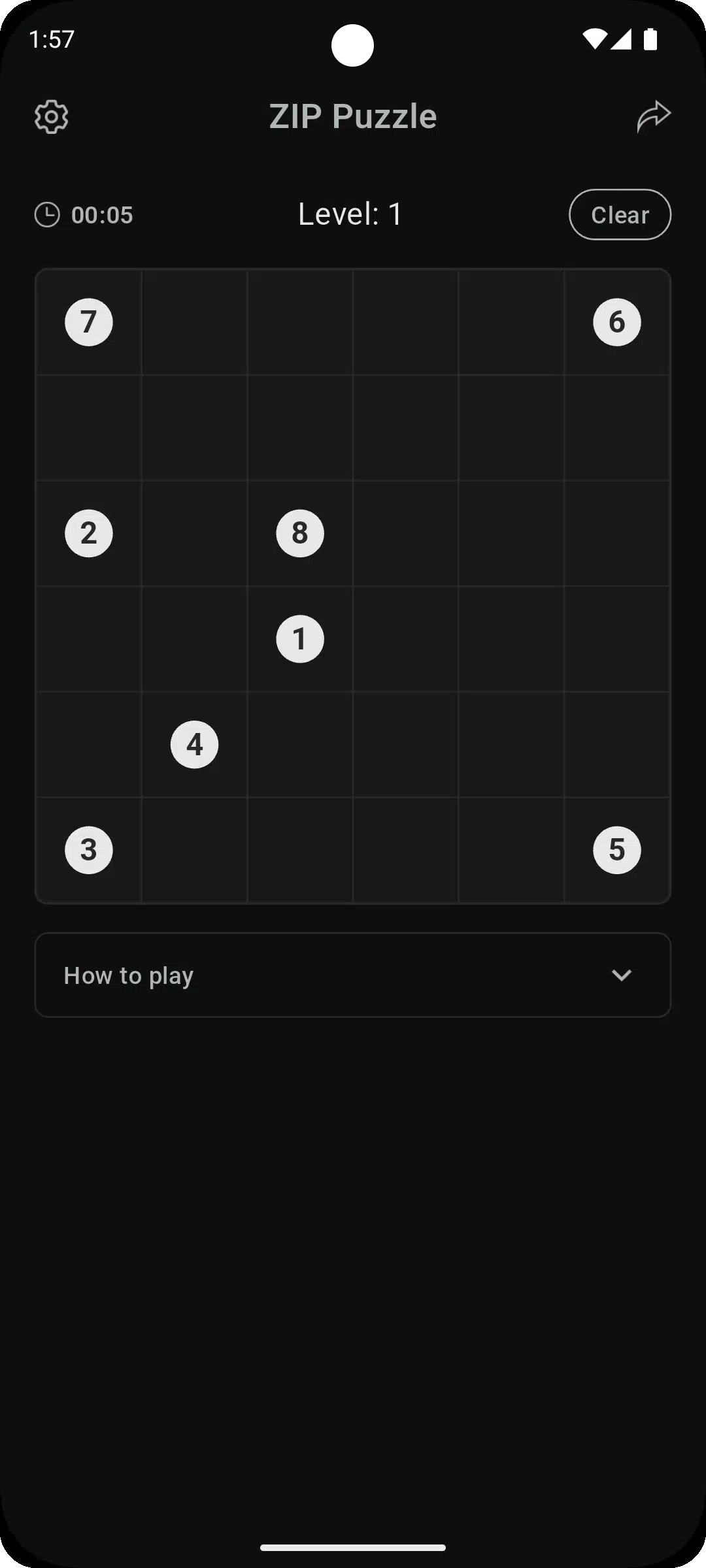Choose the cell numbered 5
Viewport: 706px width, 1568px height.
617,850
